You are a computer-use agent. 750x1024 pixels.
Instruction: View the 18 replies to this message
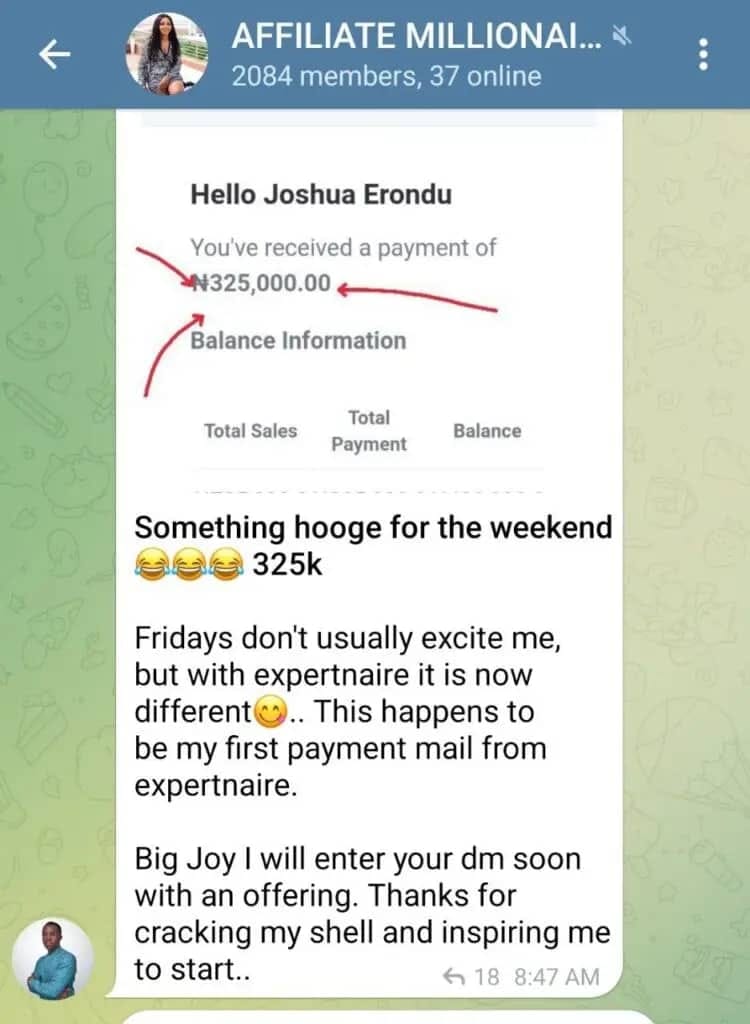[x=471, y=976]
